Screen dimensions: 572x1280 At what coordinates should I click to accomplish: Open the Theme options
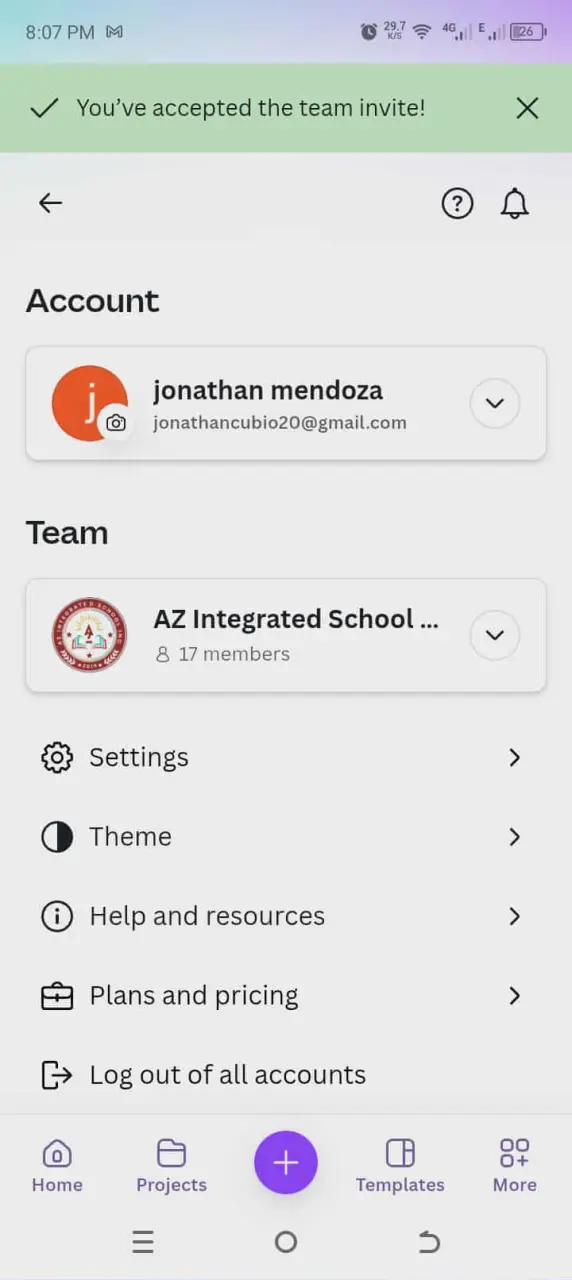tap(286, 837)
